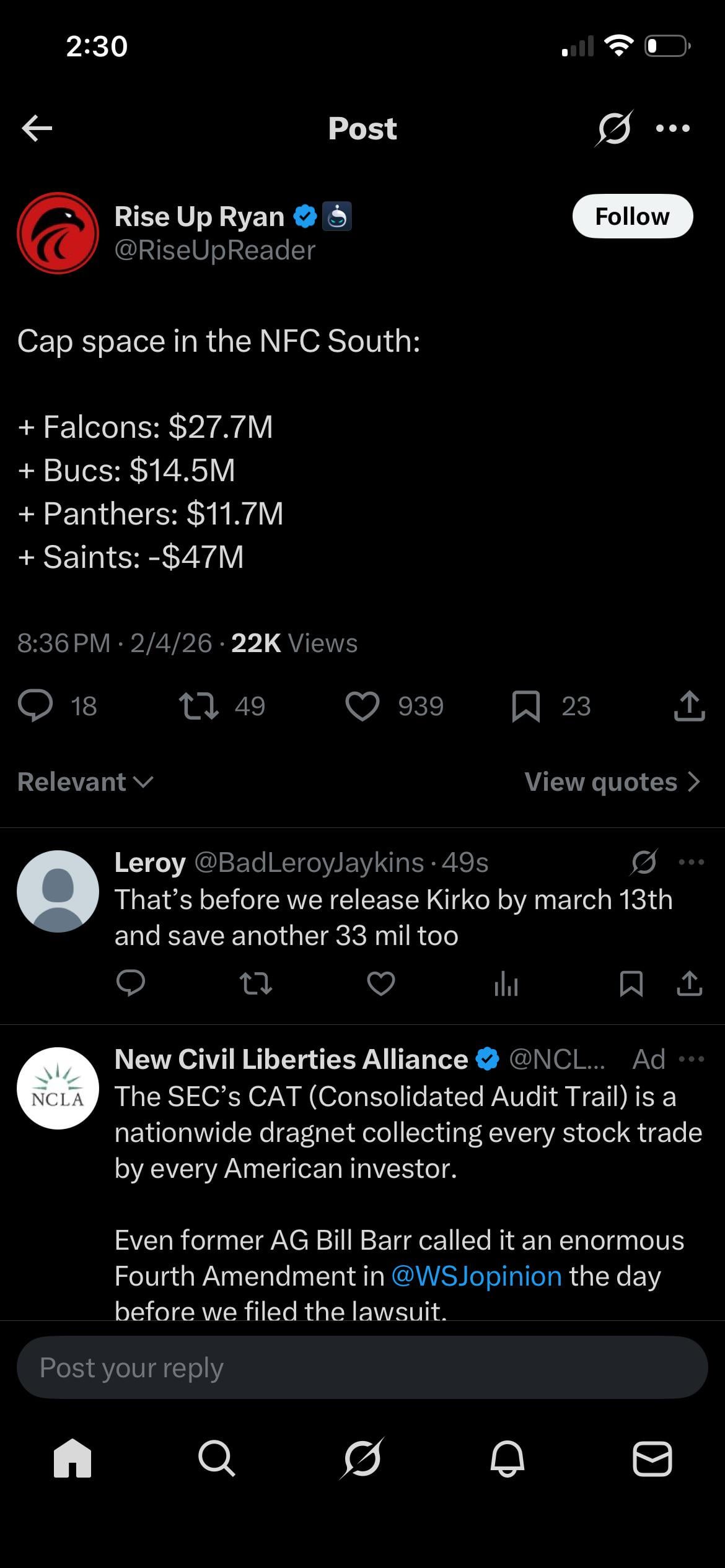Expand the Relevant sort dropdown
Viewport: 725px width, 1568px height.
[86, 782]
